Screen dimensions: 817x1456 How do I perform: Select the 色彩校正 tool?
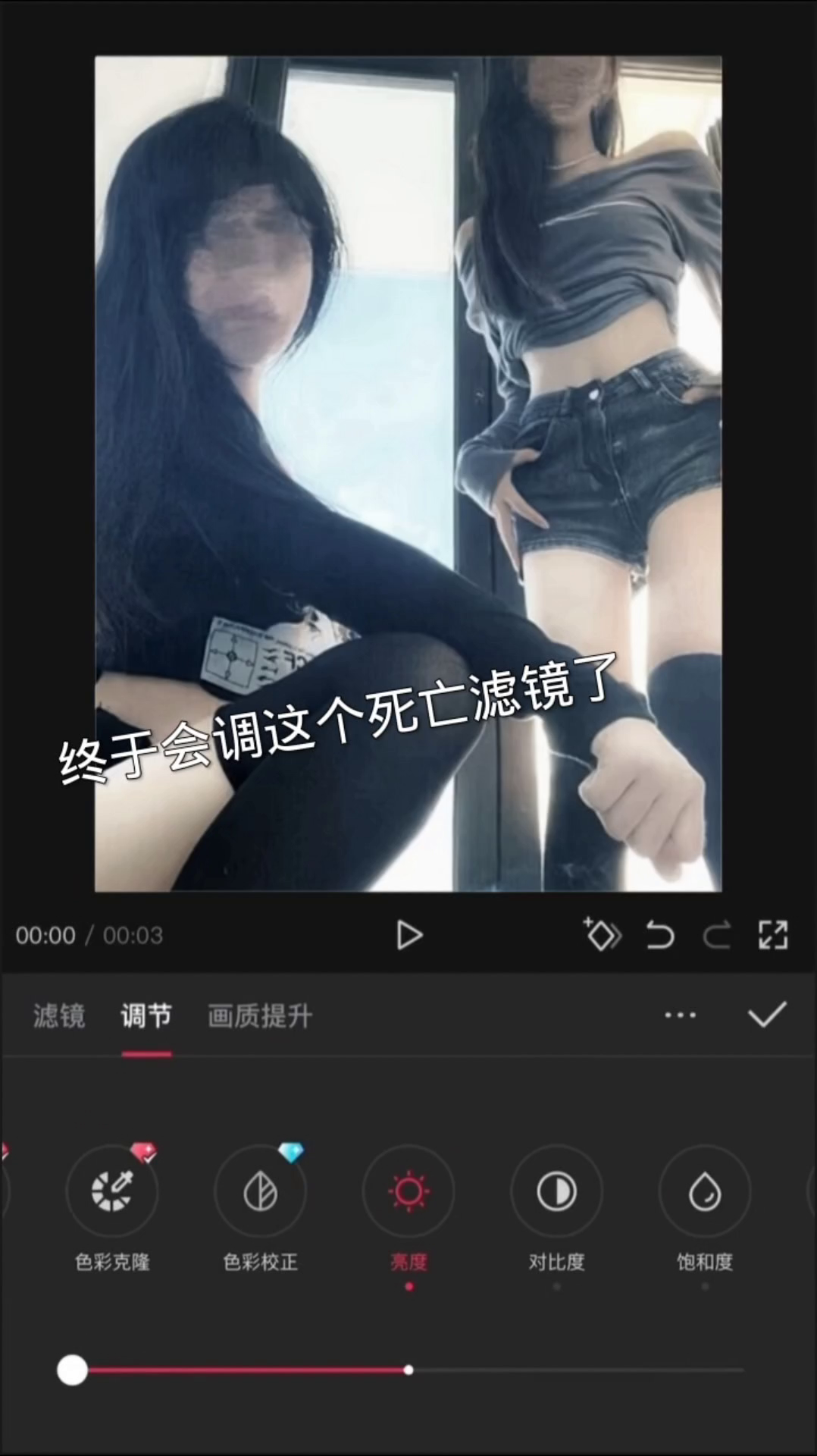click(x=260, y=1191)
